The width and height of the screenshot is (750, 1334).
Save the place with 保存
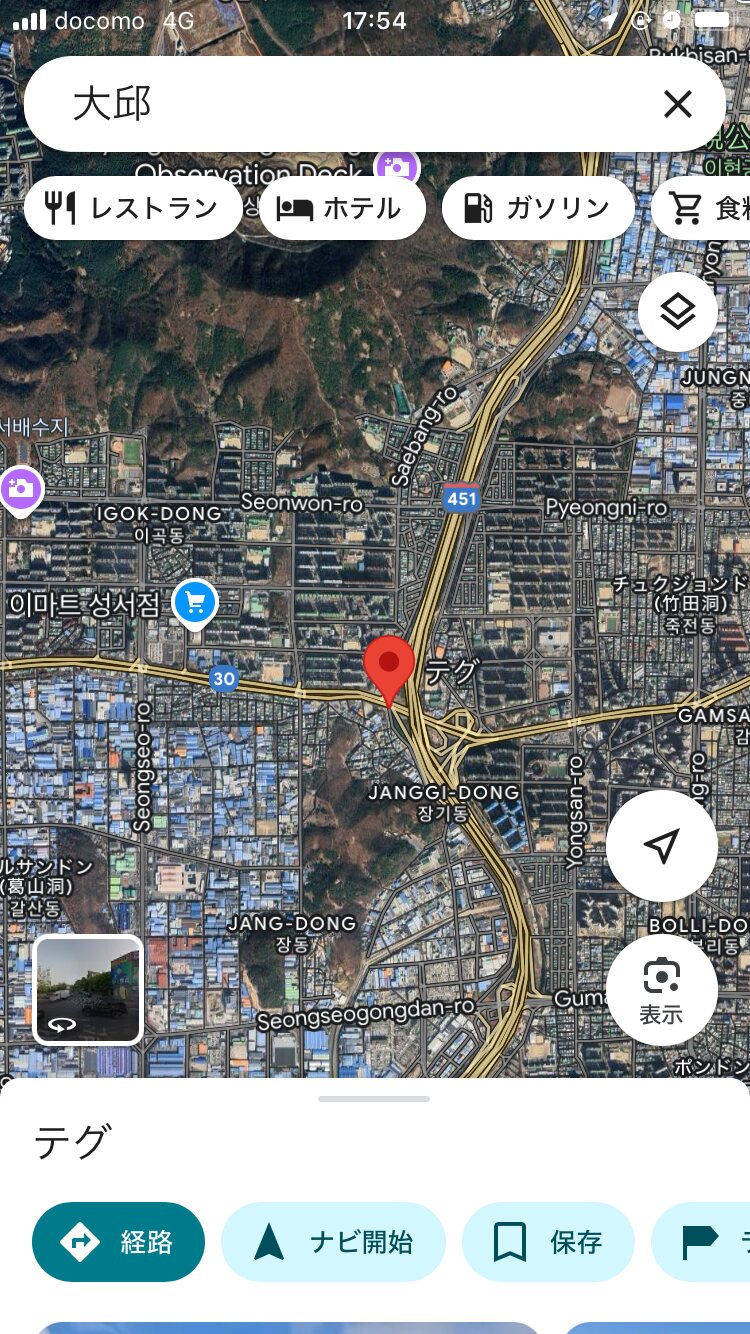coord(548,1242)
